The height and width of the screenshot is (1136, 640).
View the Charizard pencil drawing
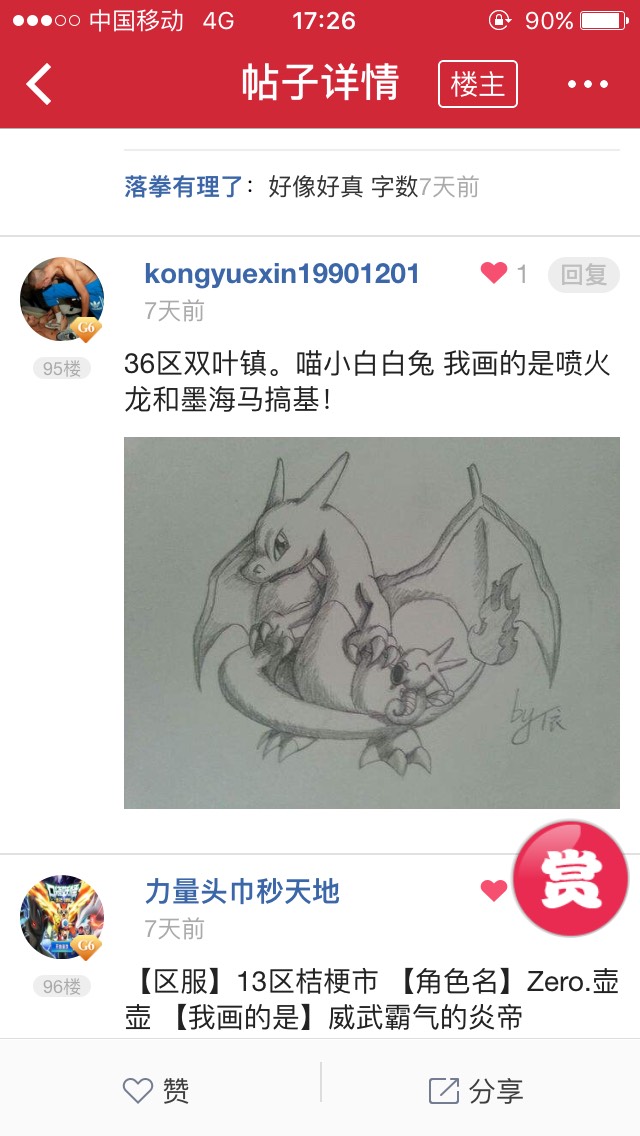click(x=372, y=622)
